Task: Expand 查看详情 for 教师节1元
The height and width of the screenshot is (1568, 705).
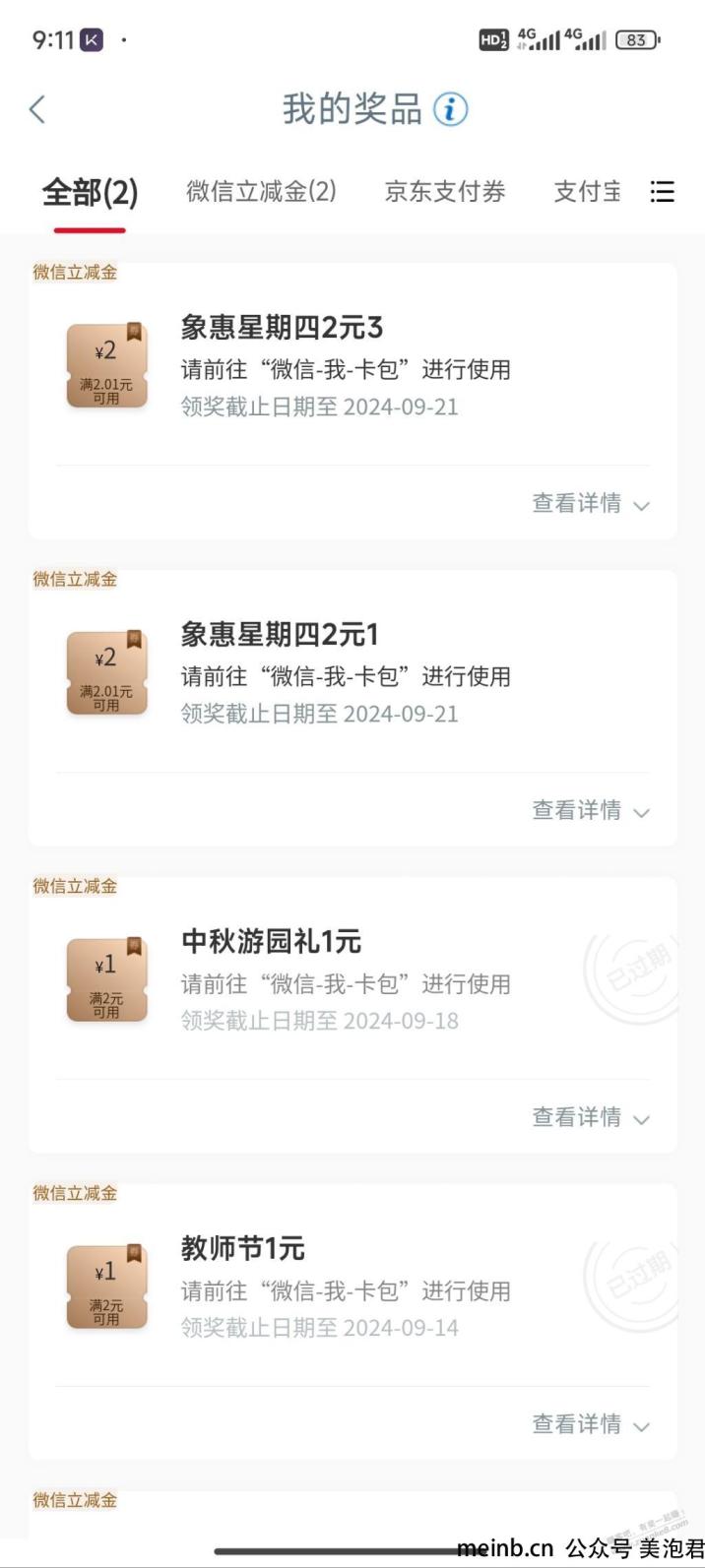Action: click(x=591, y=1425)
